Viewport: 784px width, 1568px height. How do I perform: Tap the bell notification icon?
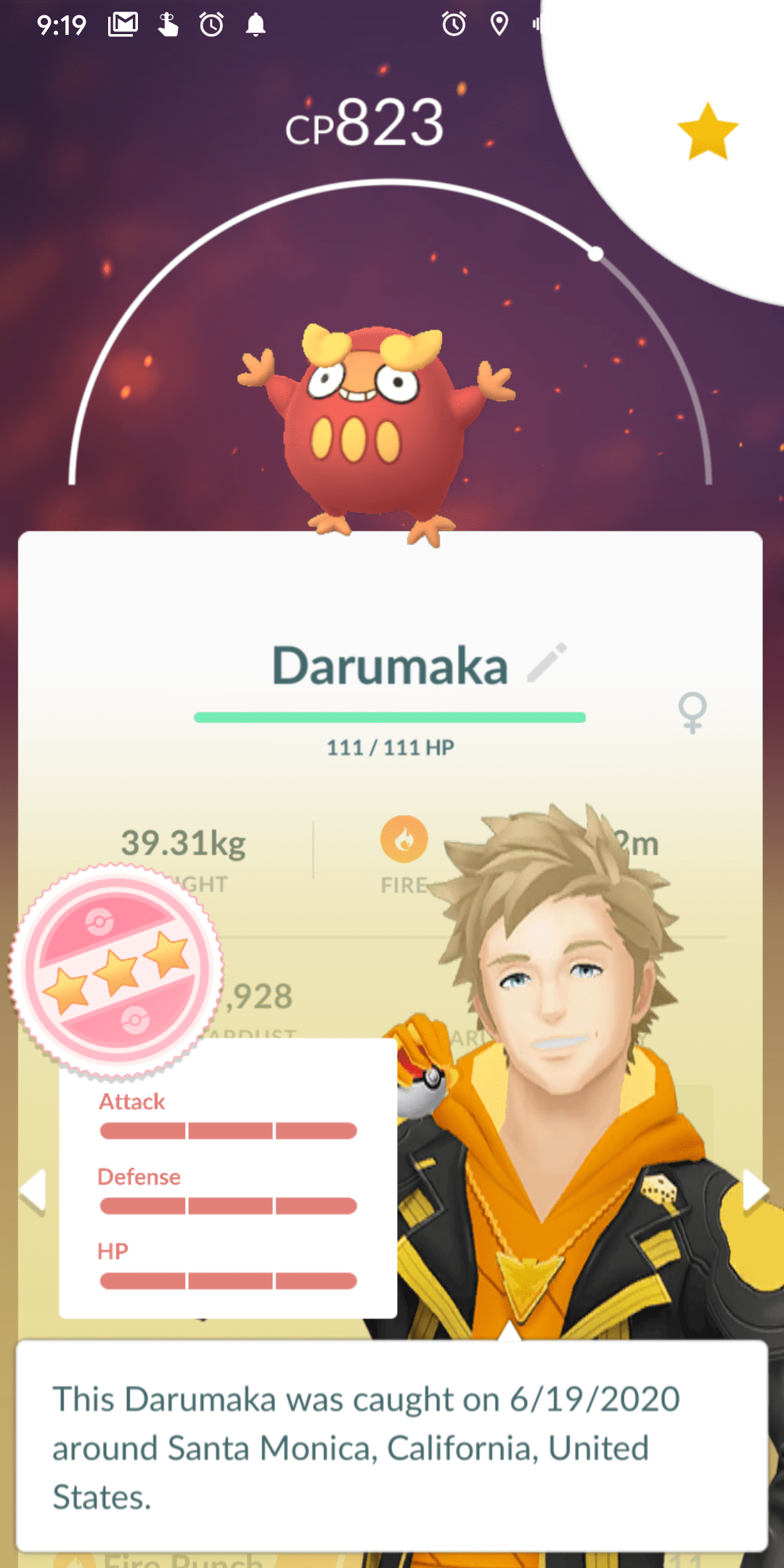(256, 24)
